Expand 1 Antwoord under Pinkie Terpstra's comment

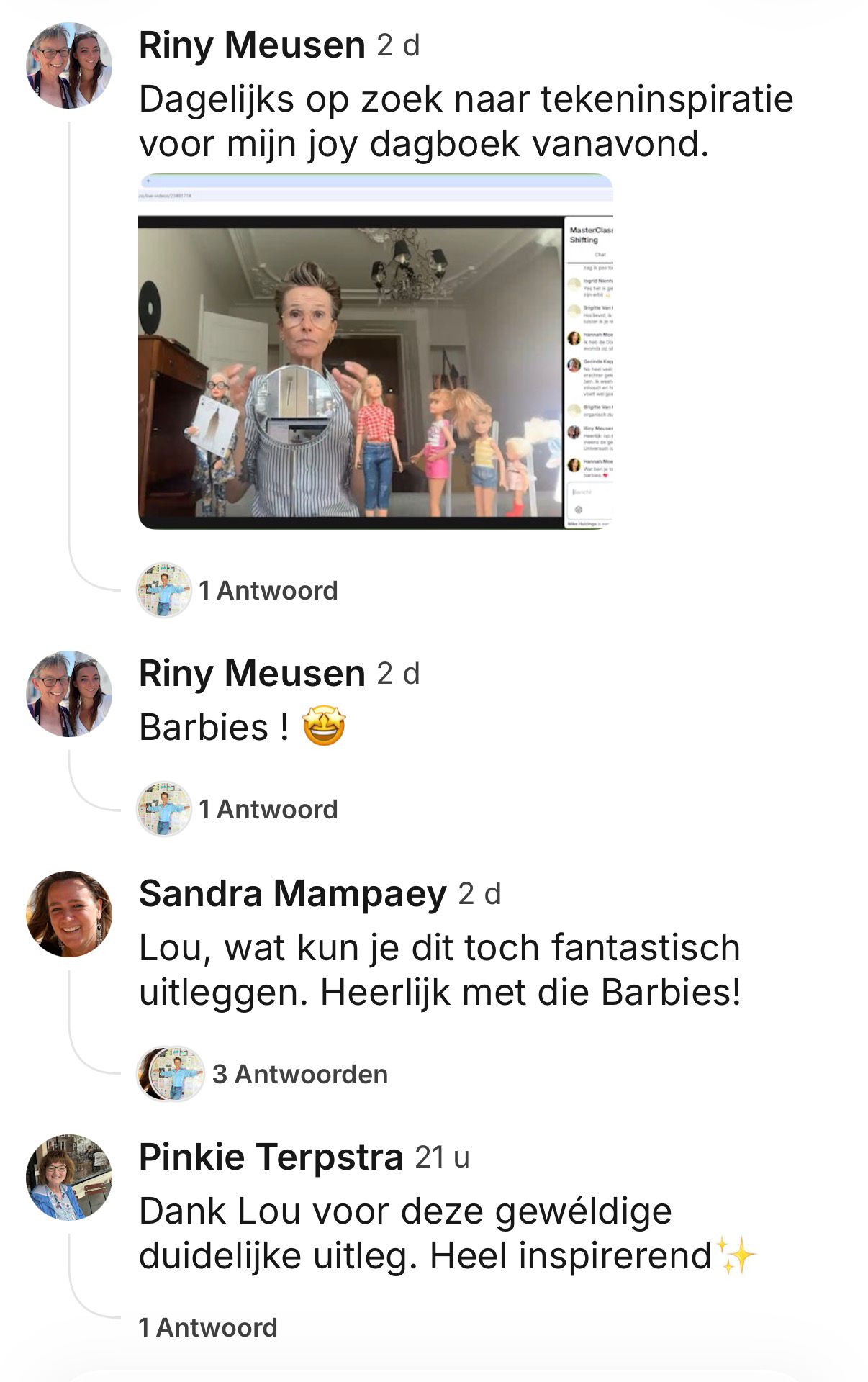[208, 1328]
